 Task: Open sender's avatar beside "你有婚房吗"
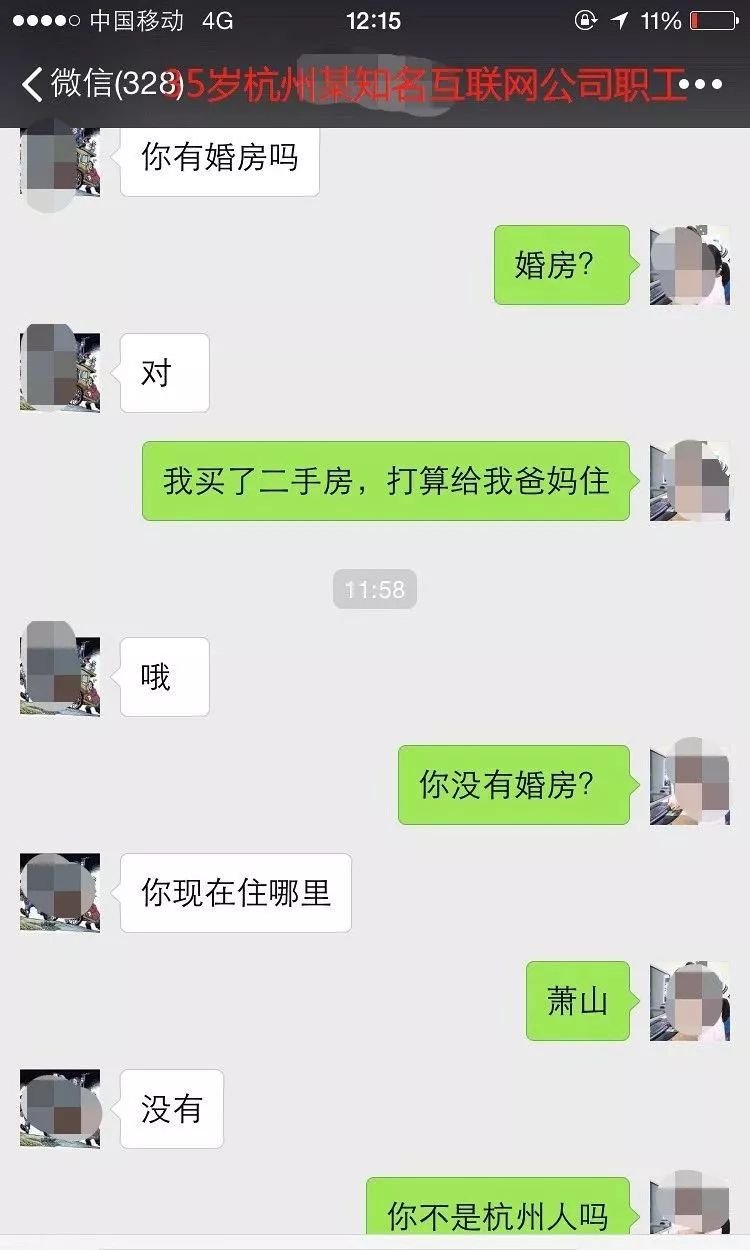point(60,162)
